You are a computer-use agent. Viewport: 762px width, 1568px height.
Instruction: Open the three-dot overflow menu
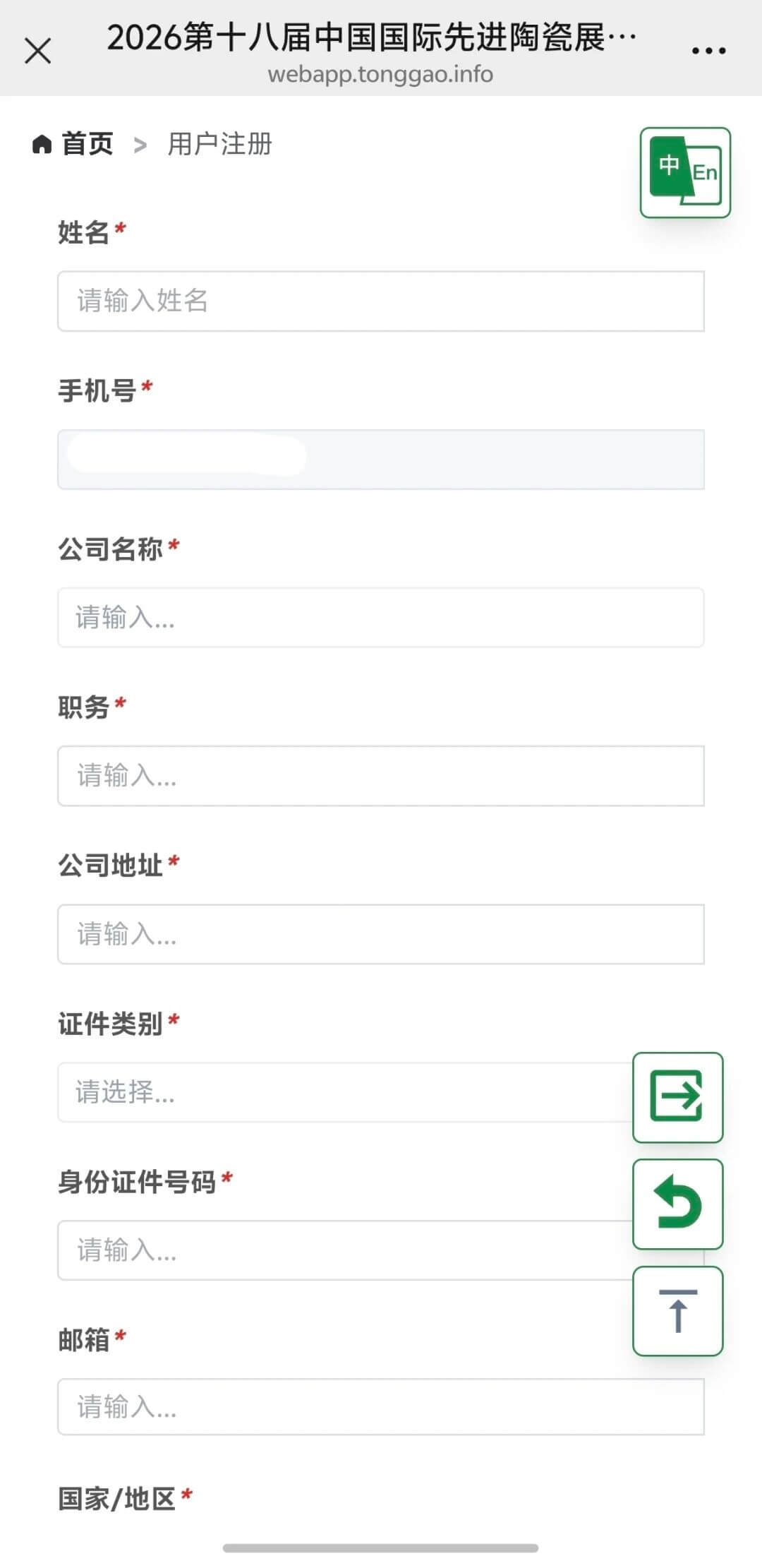click(708, 51)
